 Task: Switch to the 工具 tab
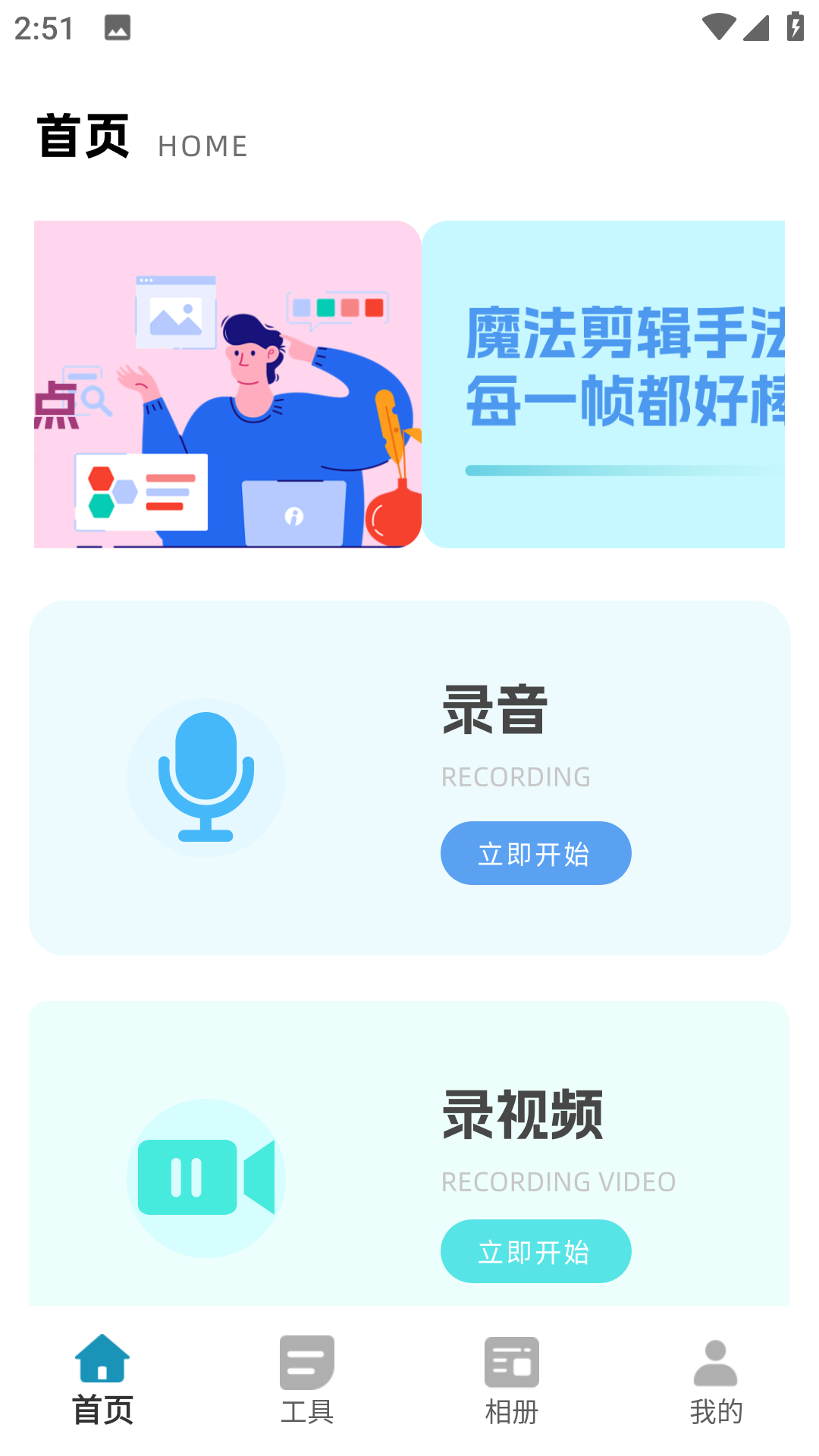click(x=307, y=1388)
